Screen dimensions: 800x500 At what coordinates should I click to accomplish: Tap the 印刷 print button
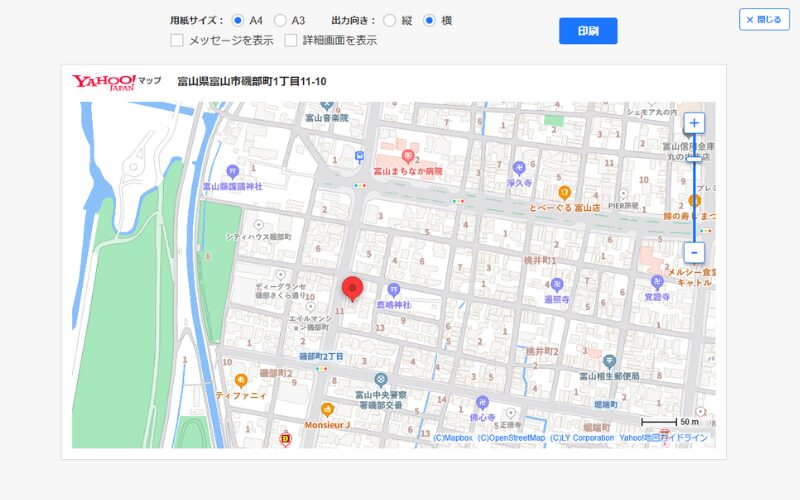[x=588, y=31]
